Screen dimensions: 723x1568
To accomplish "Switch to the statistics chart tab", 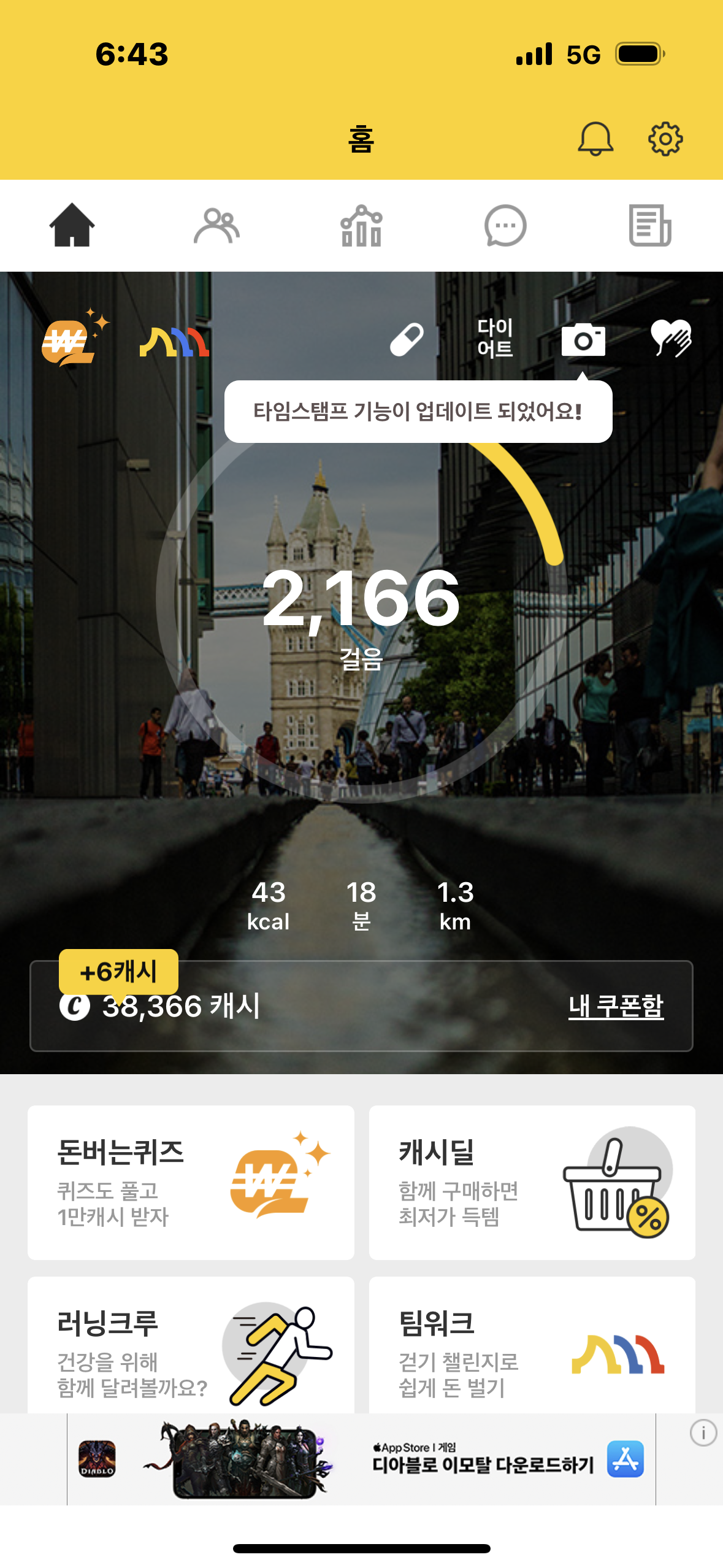I will 361,226.
